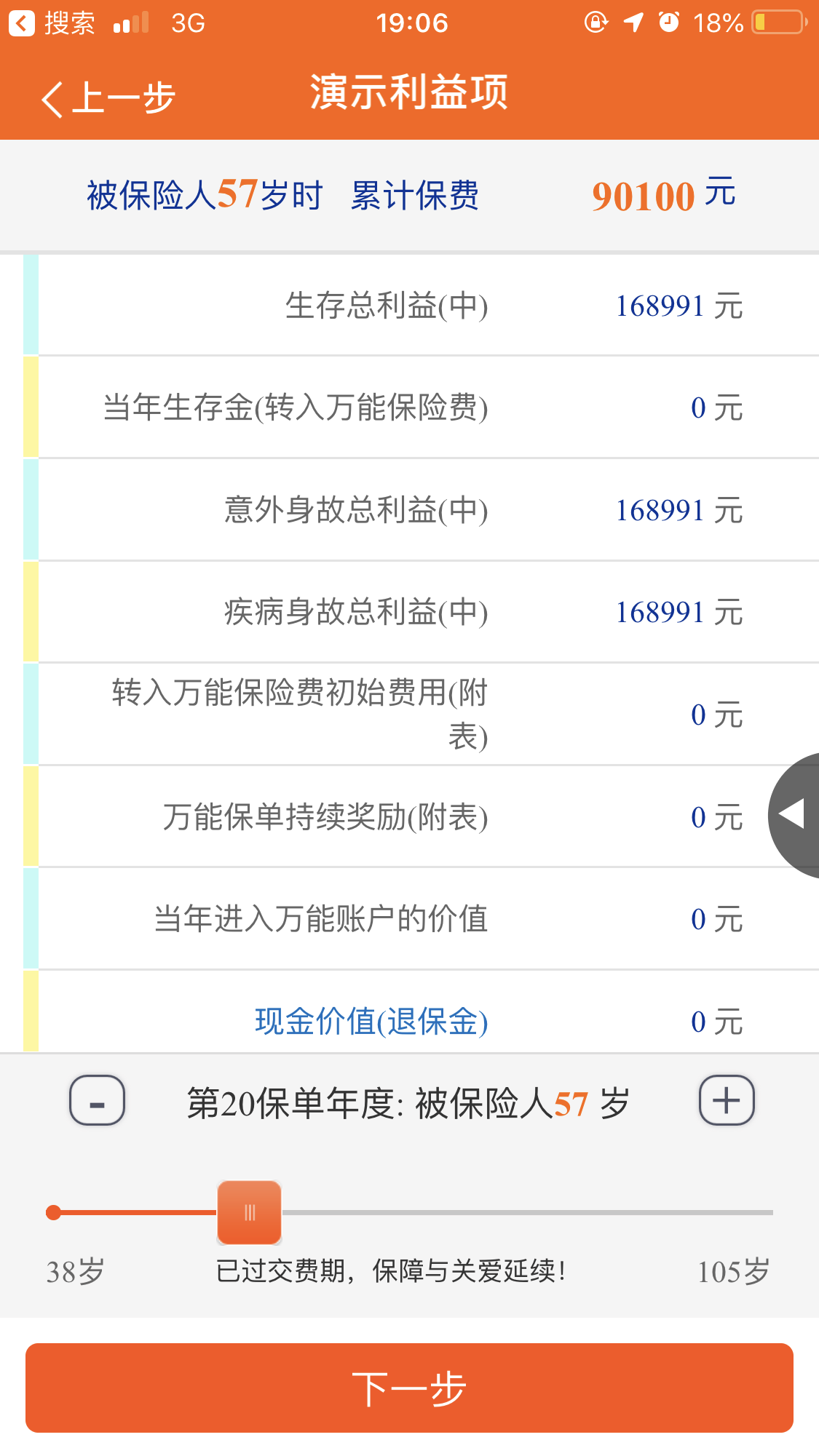
Task: Decrease policy year with minus button
Action: [x=97, y=1100]
